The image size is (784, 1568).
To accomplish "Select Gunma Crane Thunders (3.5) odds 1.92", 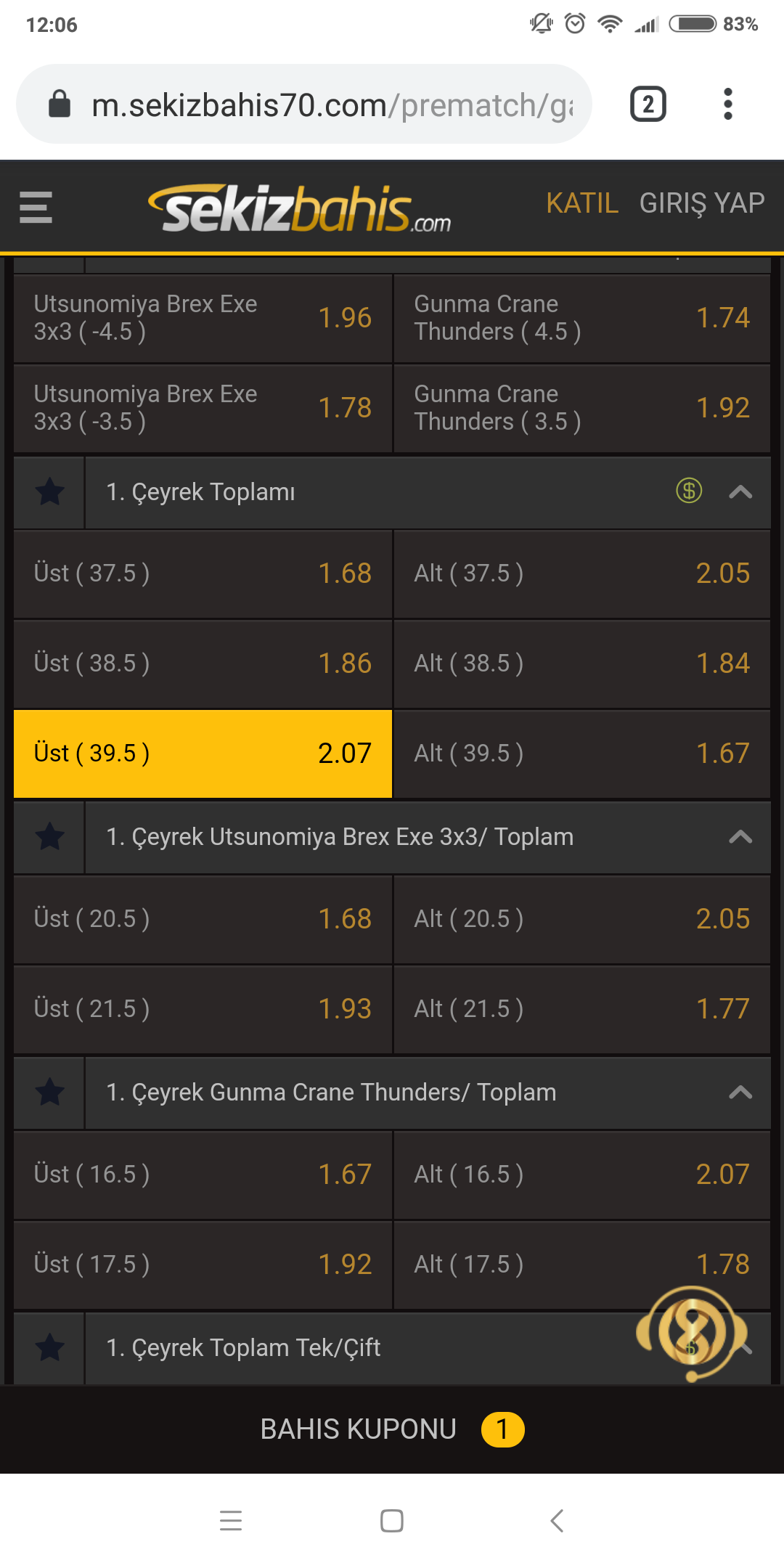I will coord(581,408).
